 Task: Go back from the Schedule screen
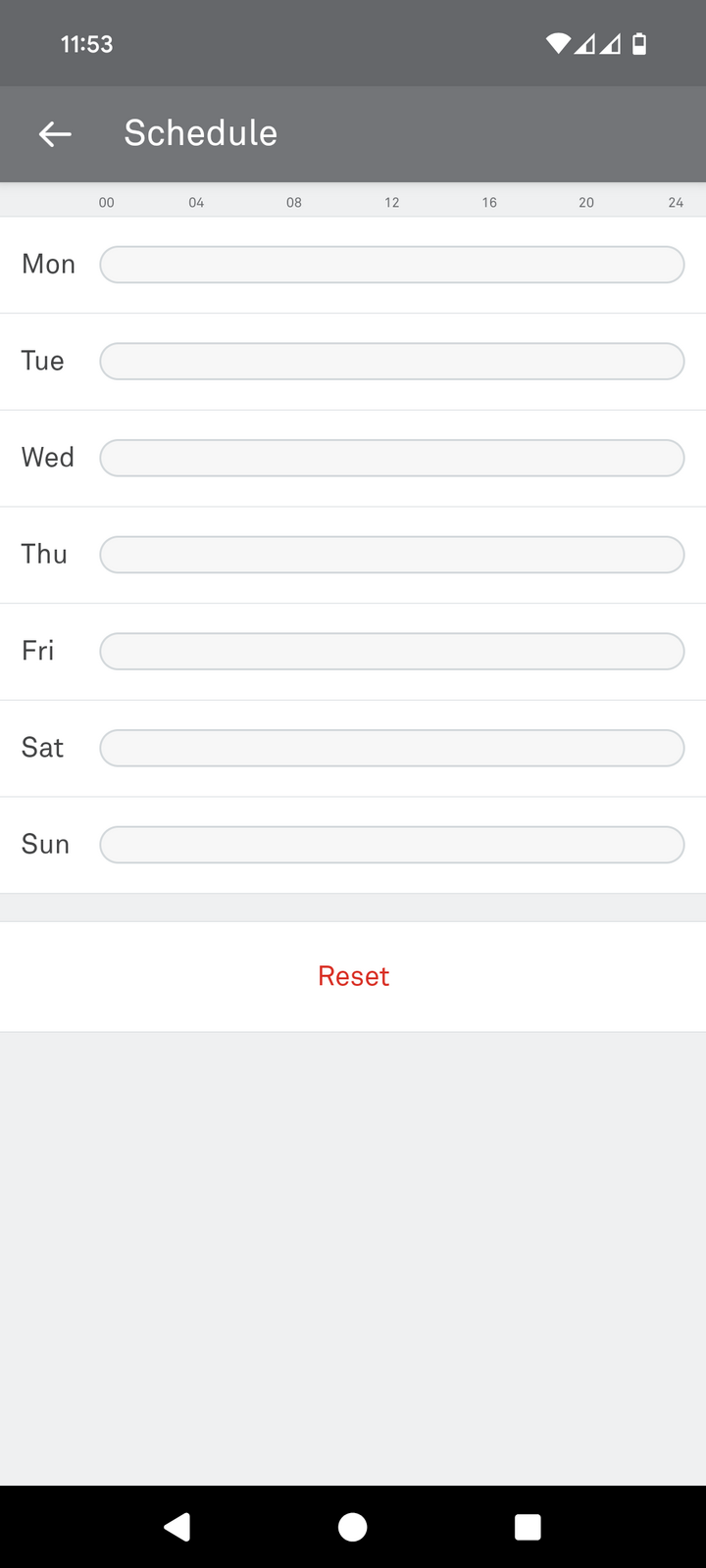click(x=55, y=133)
